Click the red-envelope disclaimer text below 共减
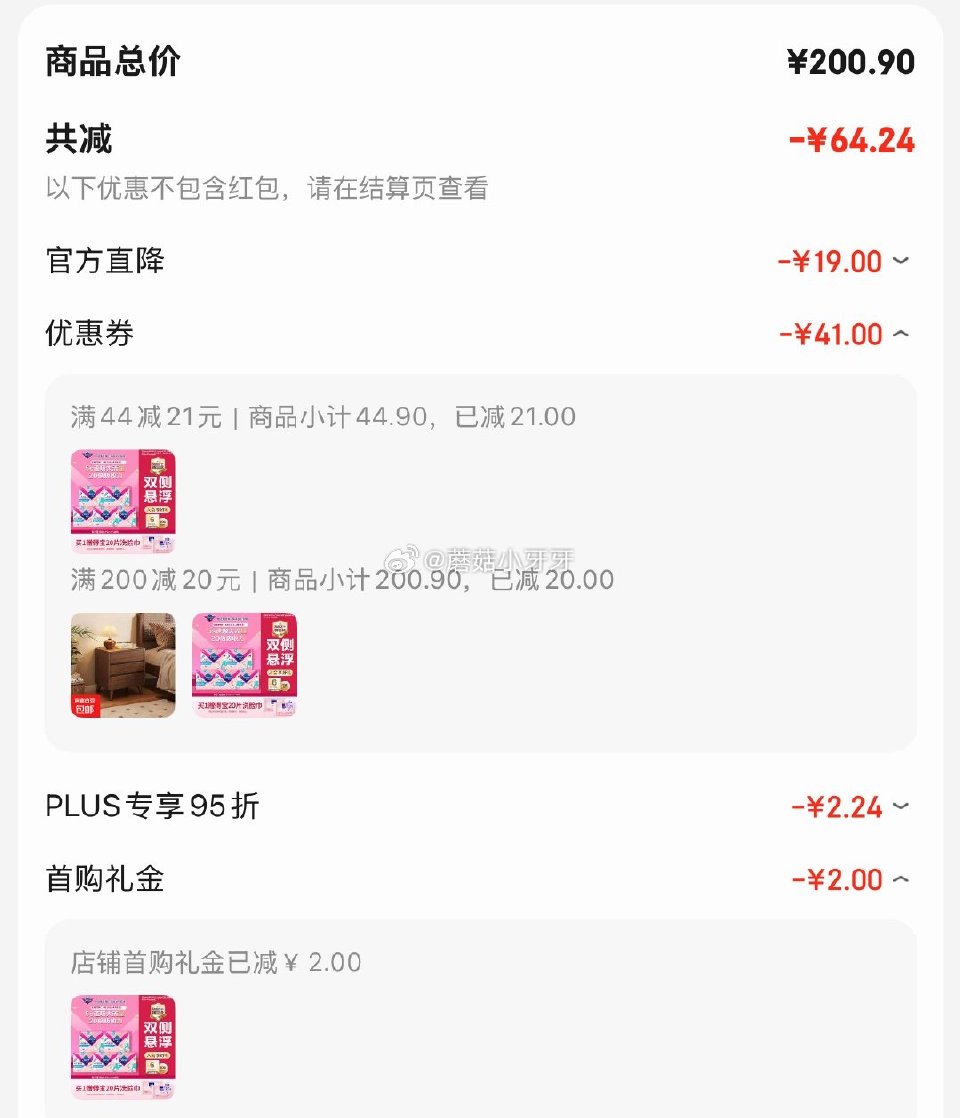 pos(265,190)
